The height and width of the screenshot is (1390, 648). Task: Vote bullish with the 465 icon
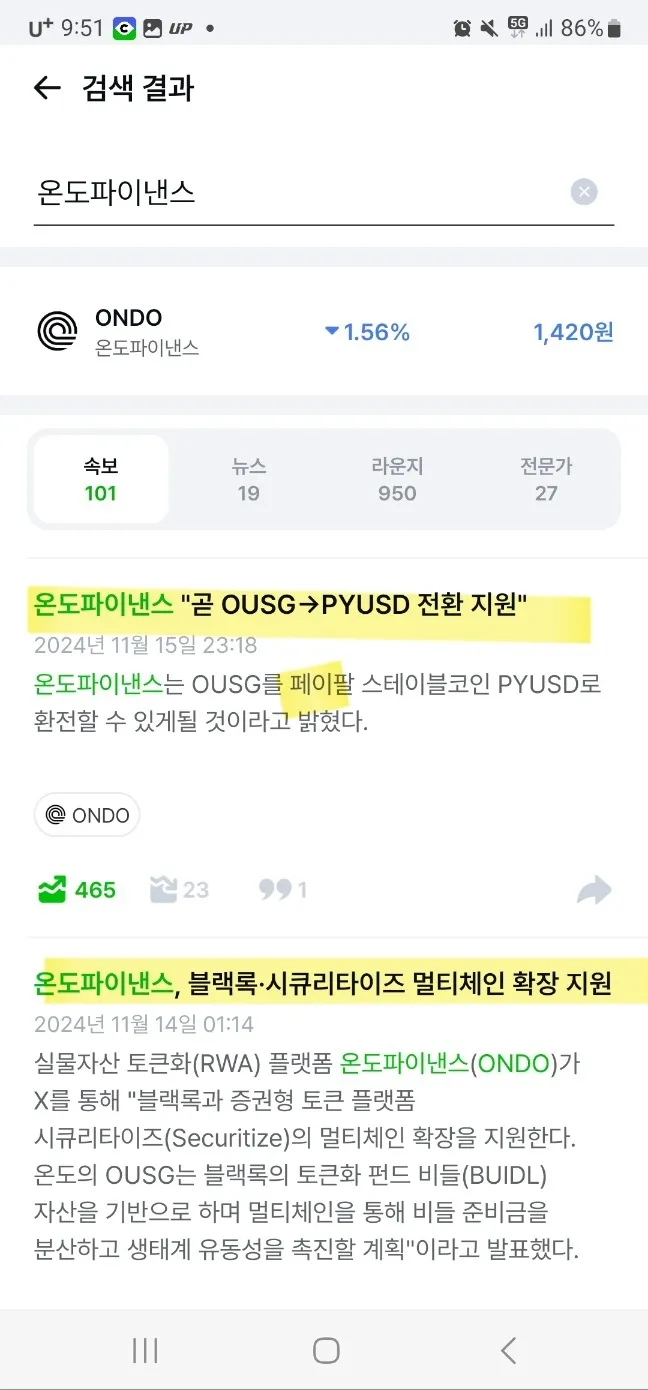(x=77, y=889)
